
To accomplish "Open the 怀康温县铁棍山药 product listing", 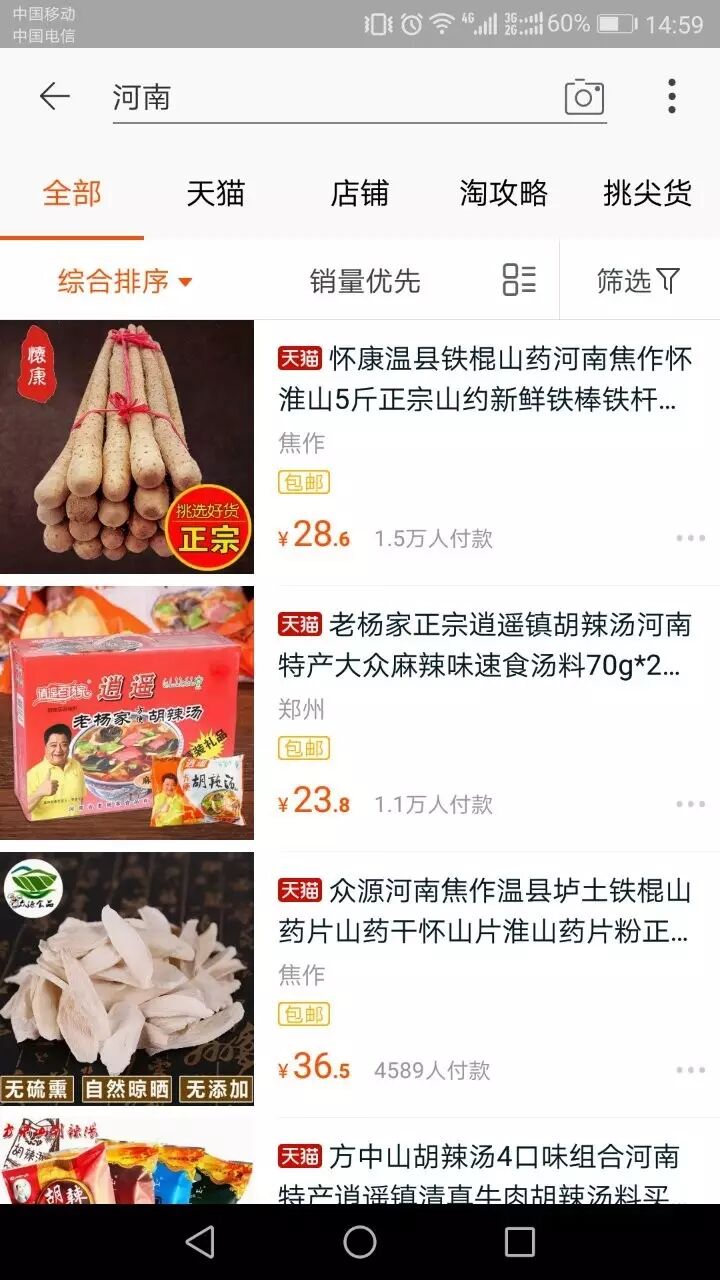I will tap(360, 447).
